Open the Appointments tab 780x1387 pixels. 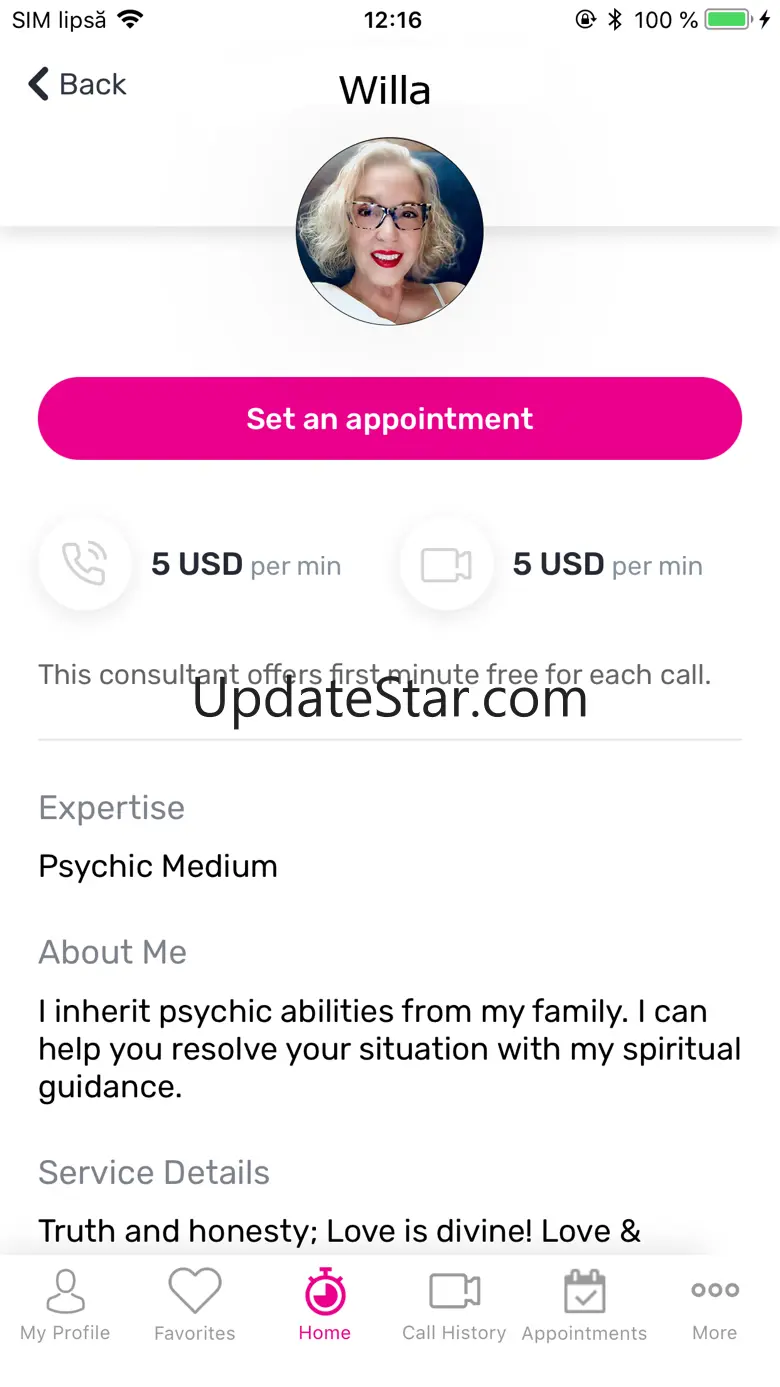tap(584, 1305)
